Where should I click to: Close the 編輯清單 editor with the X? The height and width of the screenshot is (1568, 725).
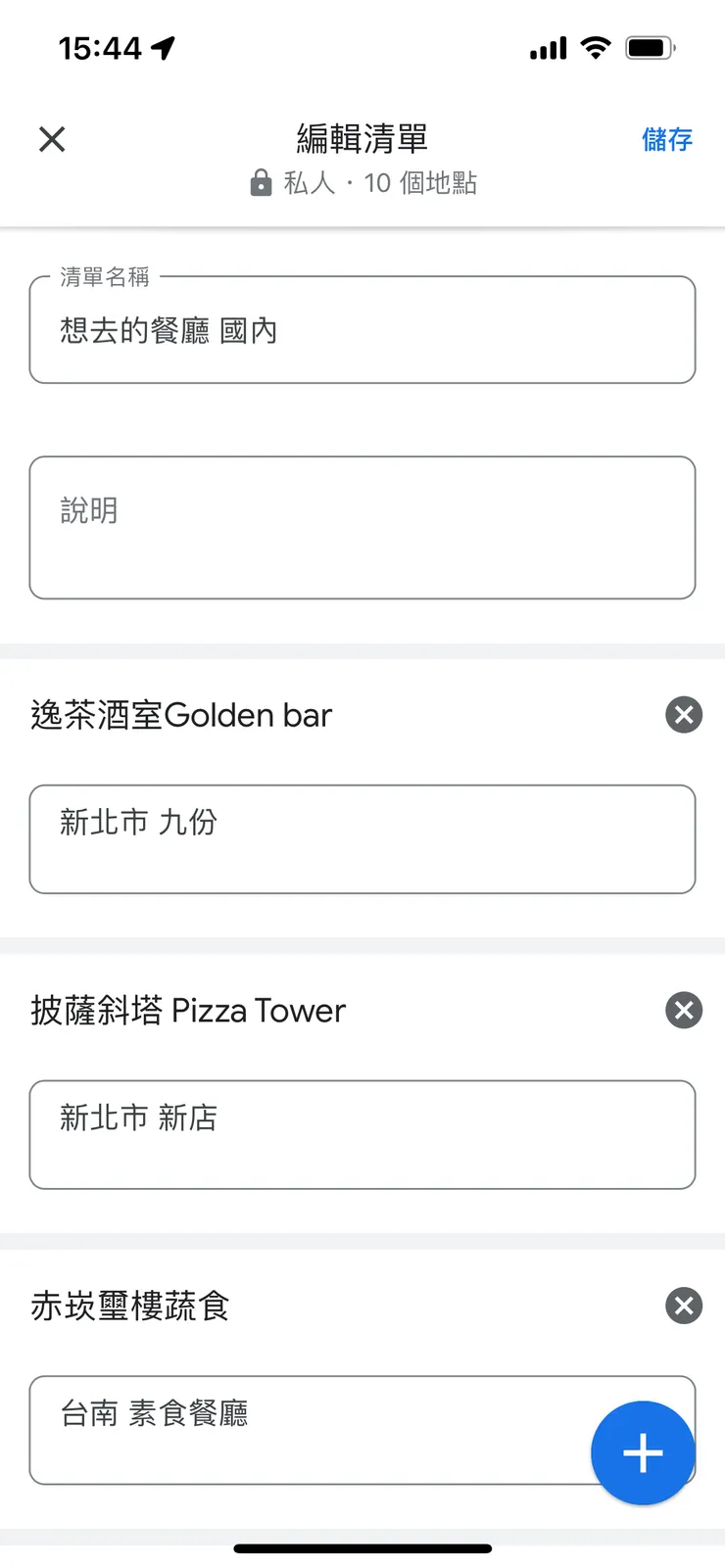pyautogui.click(x=51, y=139)
